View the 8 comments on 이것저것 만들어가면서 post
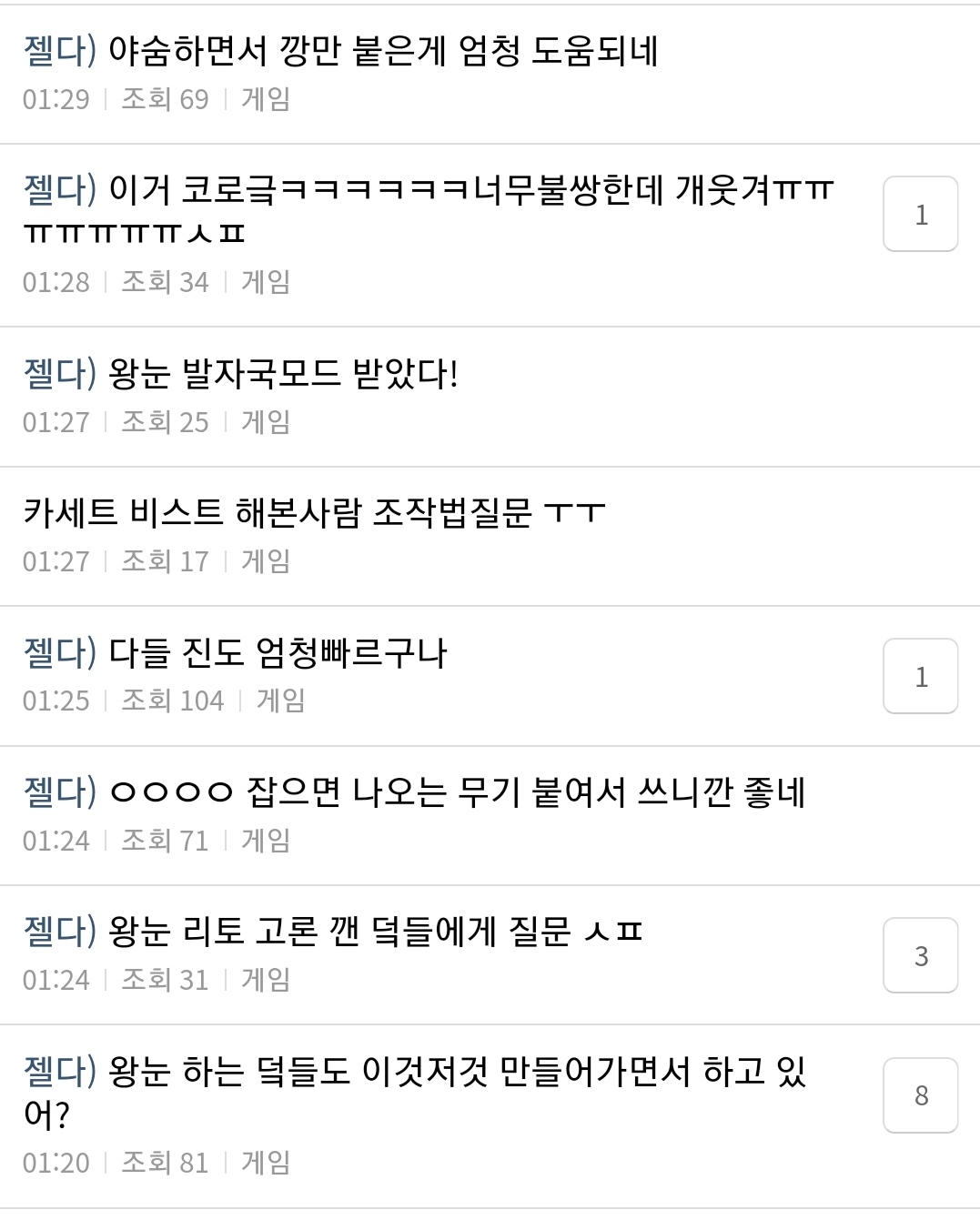 click(x=920, y=1095)
